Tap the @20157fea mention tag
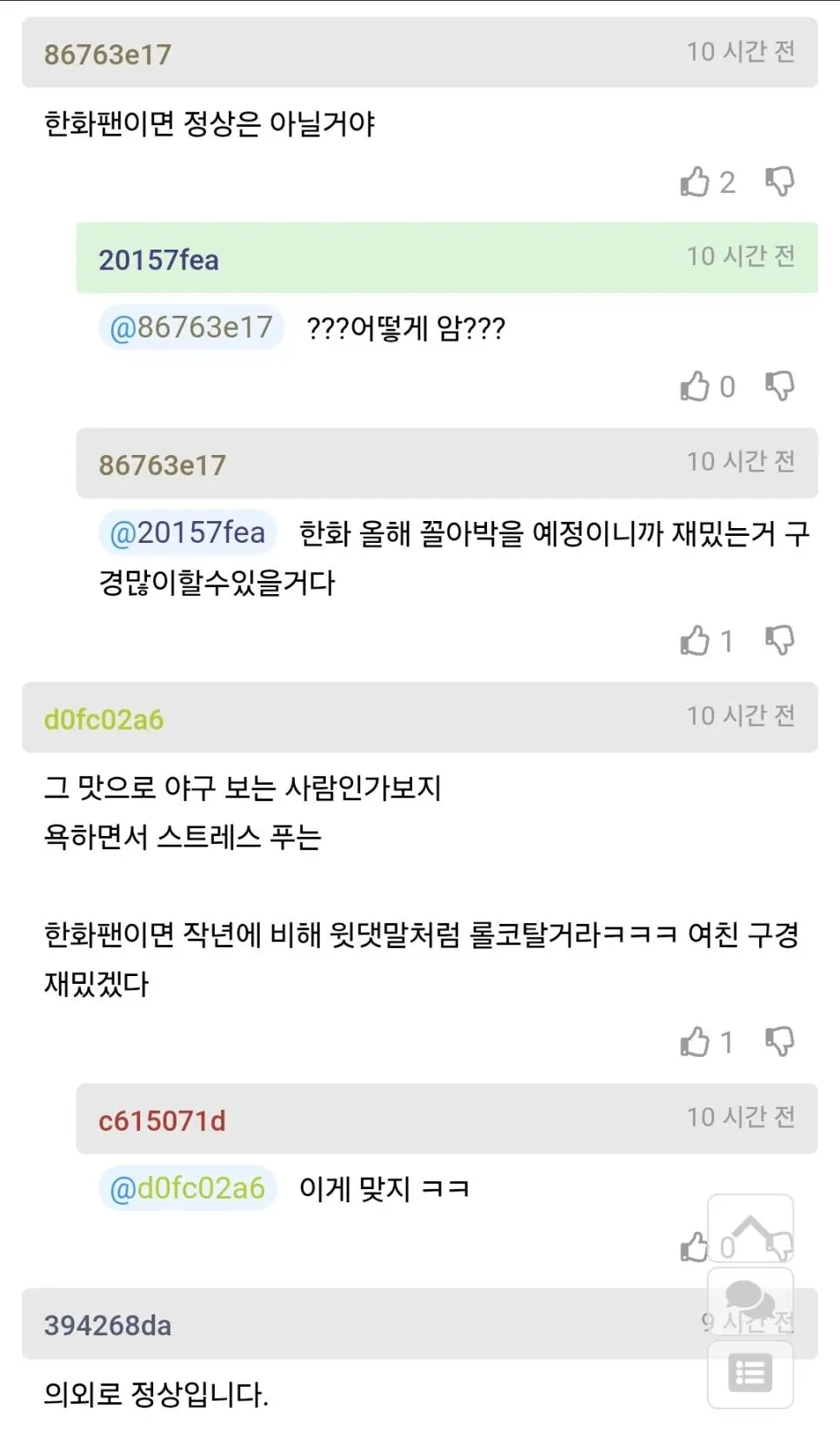The image size is (840, 1431). pyautogui.click(x=188, y=532)
